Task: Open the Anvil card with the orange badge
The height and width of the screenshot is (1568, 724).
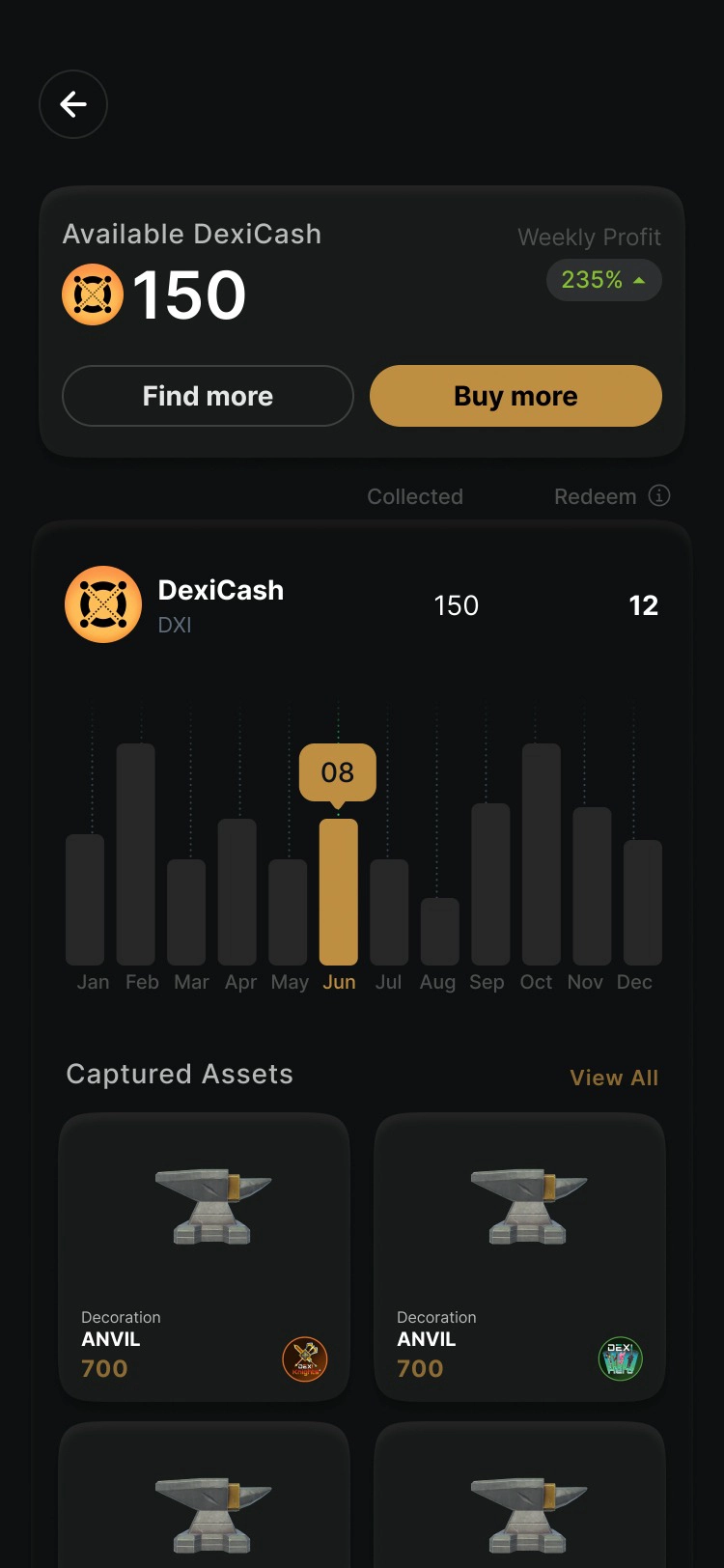Action: pyautogui.click(x=204, y=1256)
